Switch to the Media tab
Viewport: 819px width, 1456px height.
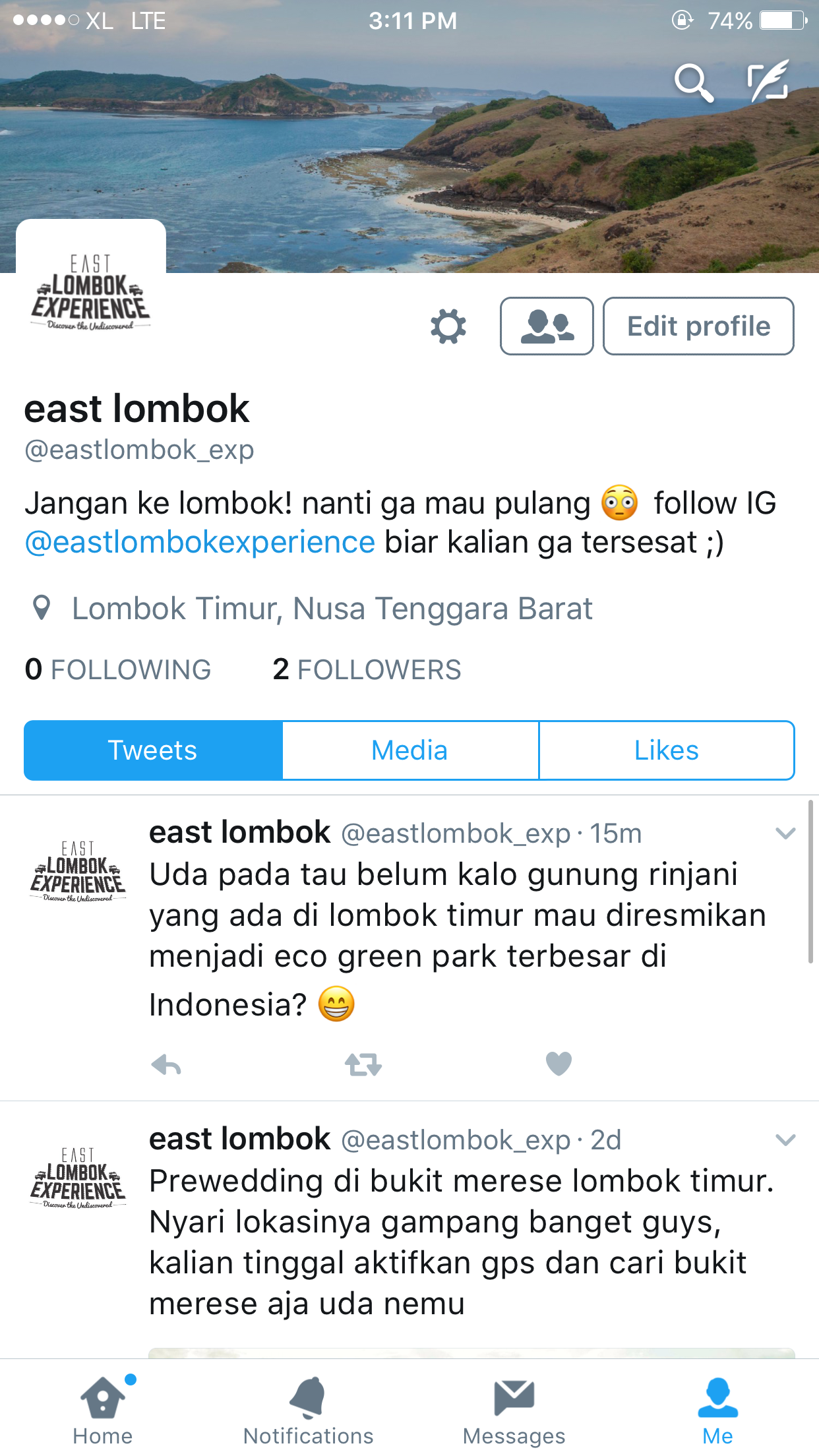click(409, 750)
